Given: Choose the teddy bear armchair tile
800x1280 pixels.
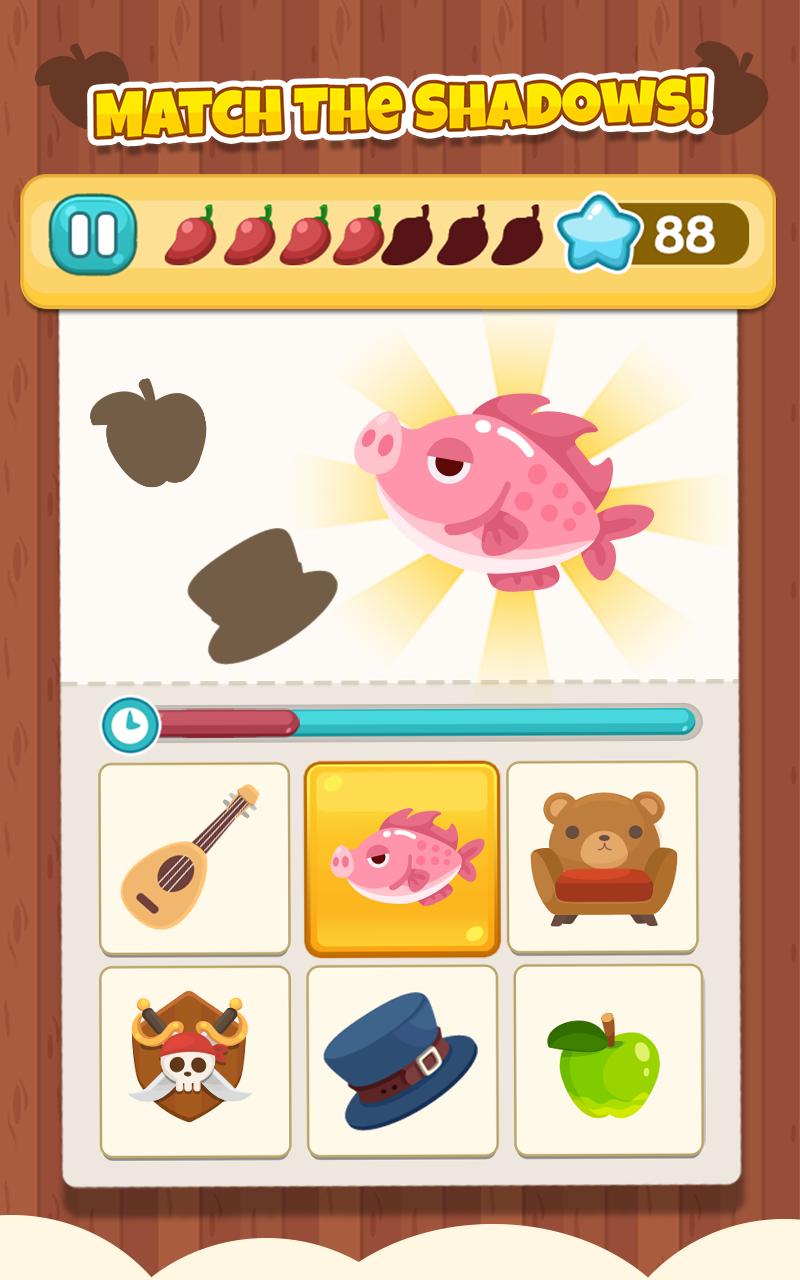Looking at the screenshot, I should coord(602,857).
